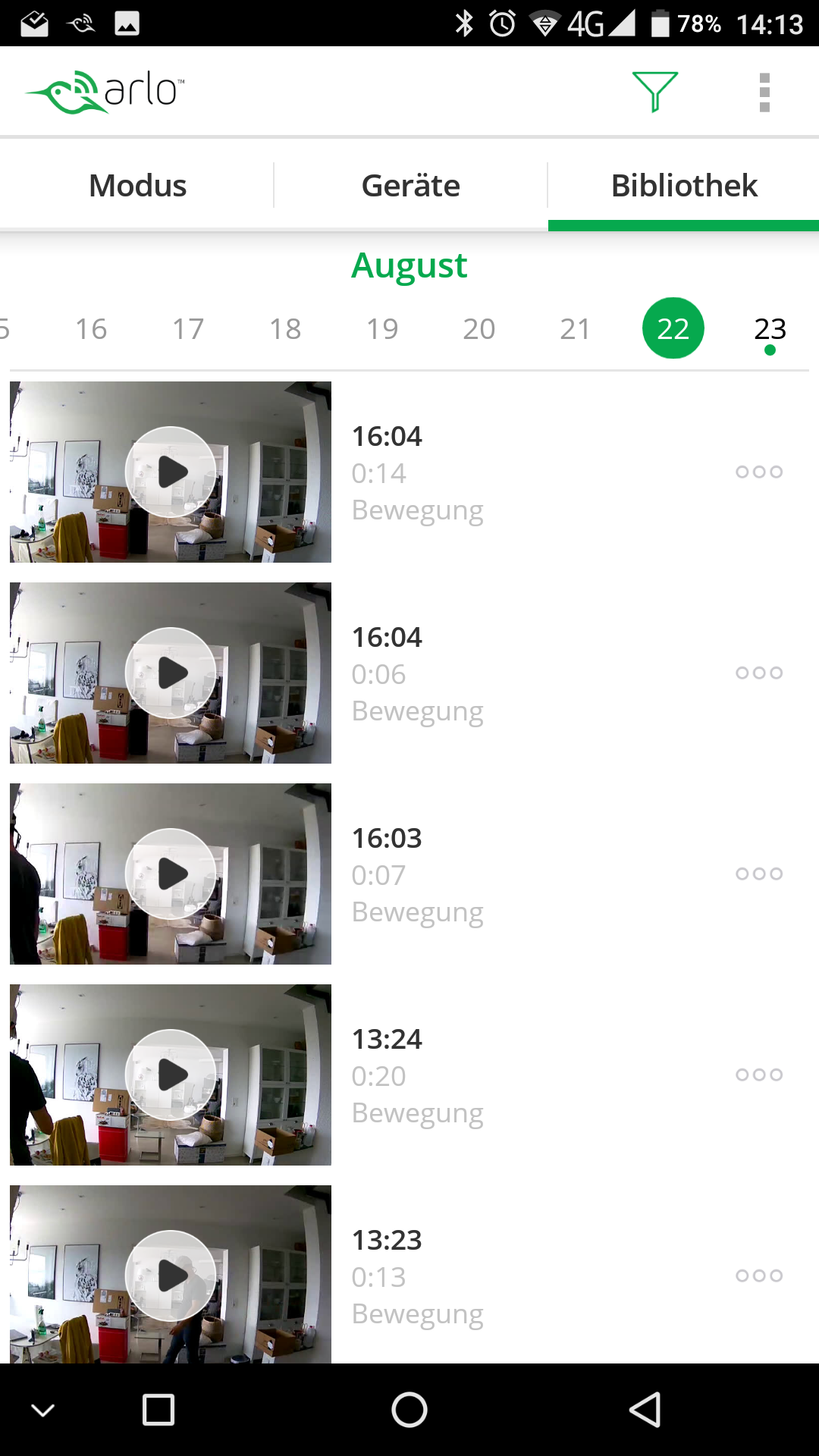Open more options for the 16:03 recording
819x1456 pixels.
[x=759, y=874]
